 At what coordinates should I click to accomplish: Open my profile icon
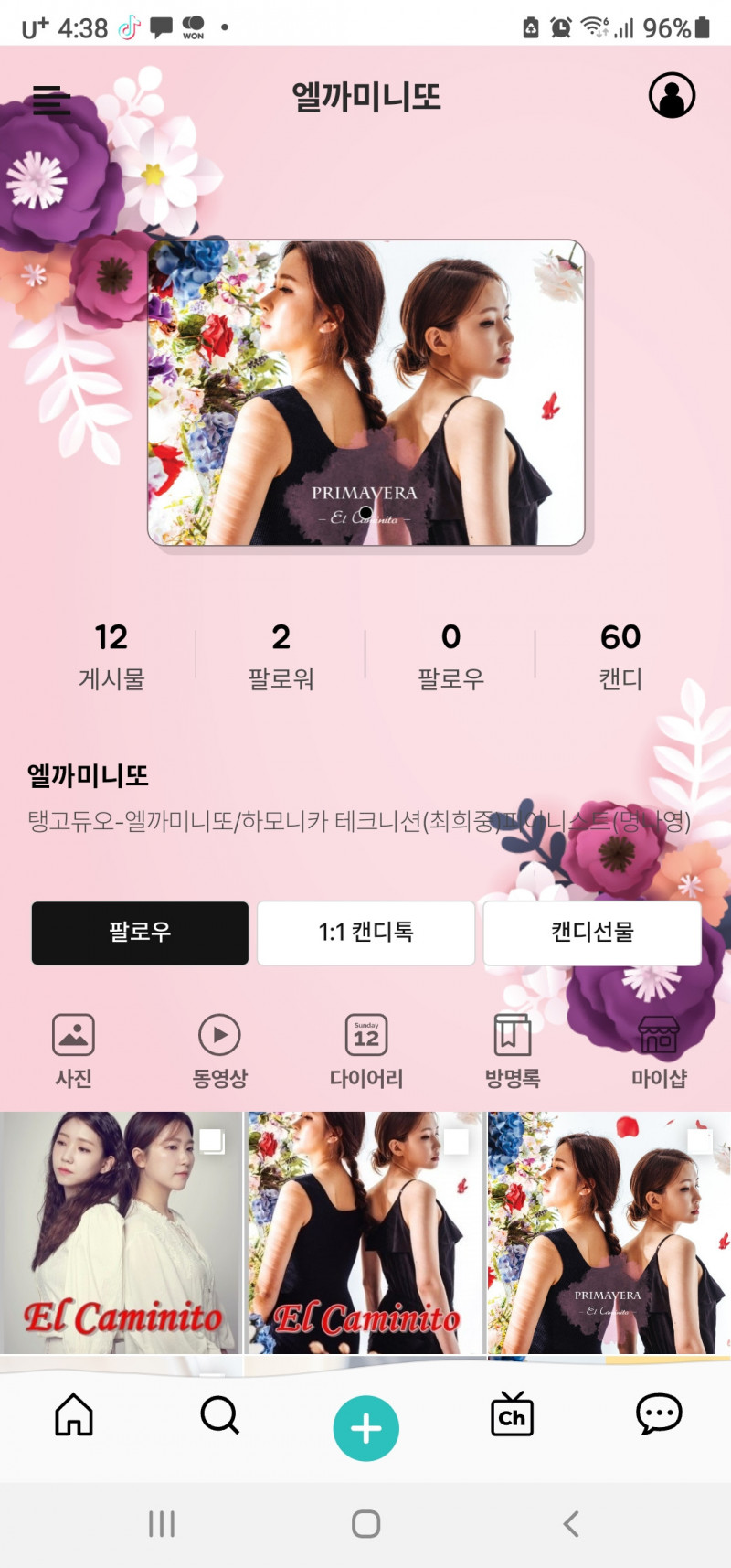pyautogui.click(x=672, y=95)
